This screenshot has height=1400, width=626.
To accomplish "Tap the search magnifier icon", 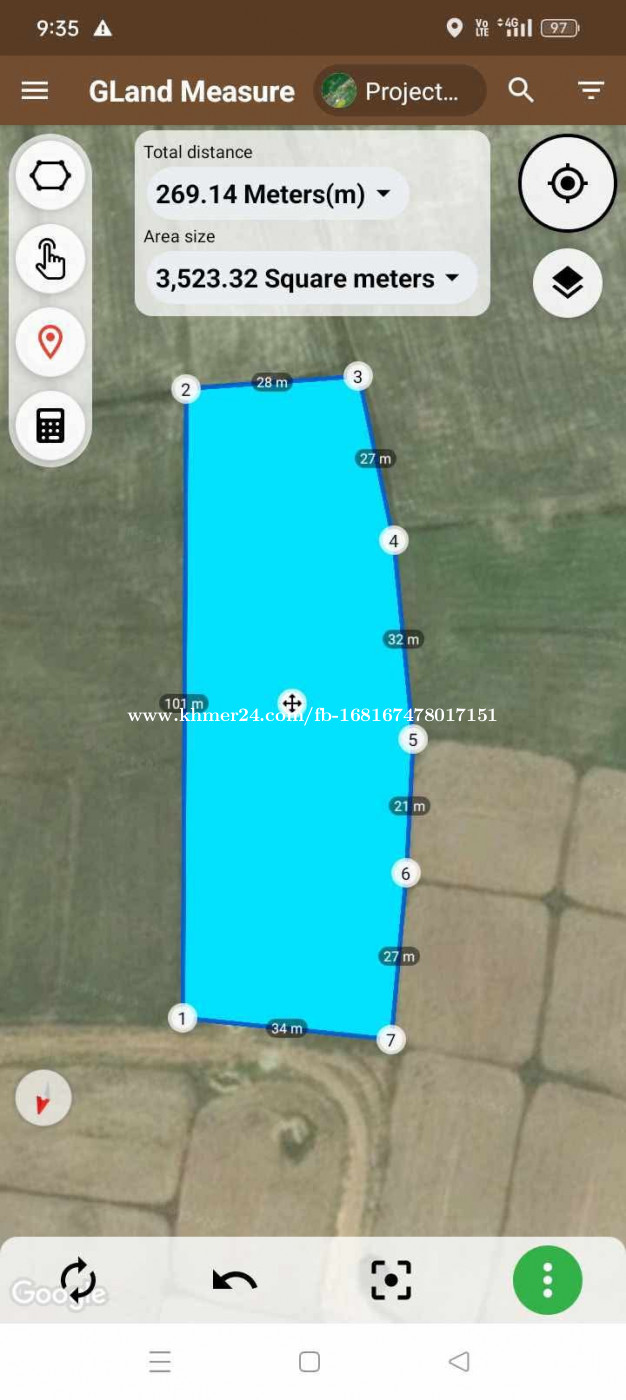I will tap(521, 90).
